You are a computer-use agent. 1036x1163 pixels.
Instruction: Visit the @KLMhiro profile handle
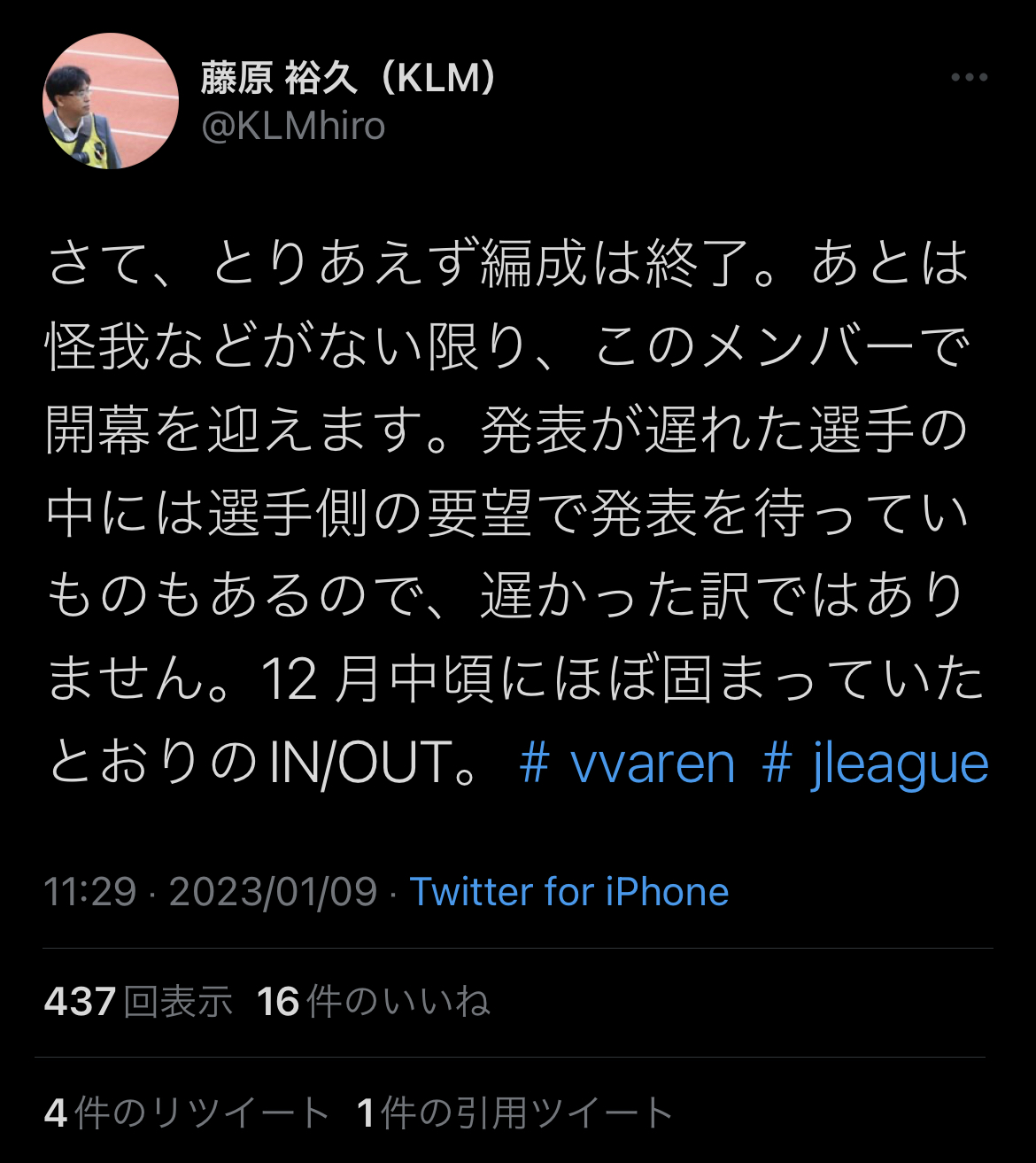[293, 127]
